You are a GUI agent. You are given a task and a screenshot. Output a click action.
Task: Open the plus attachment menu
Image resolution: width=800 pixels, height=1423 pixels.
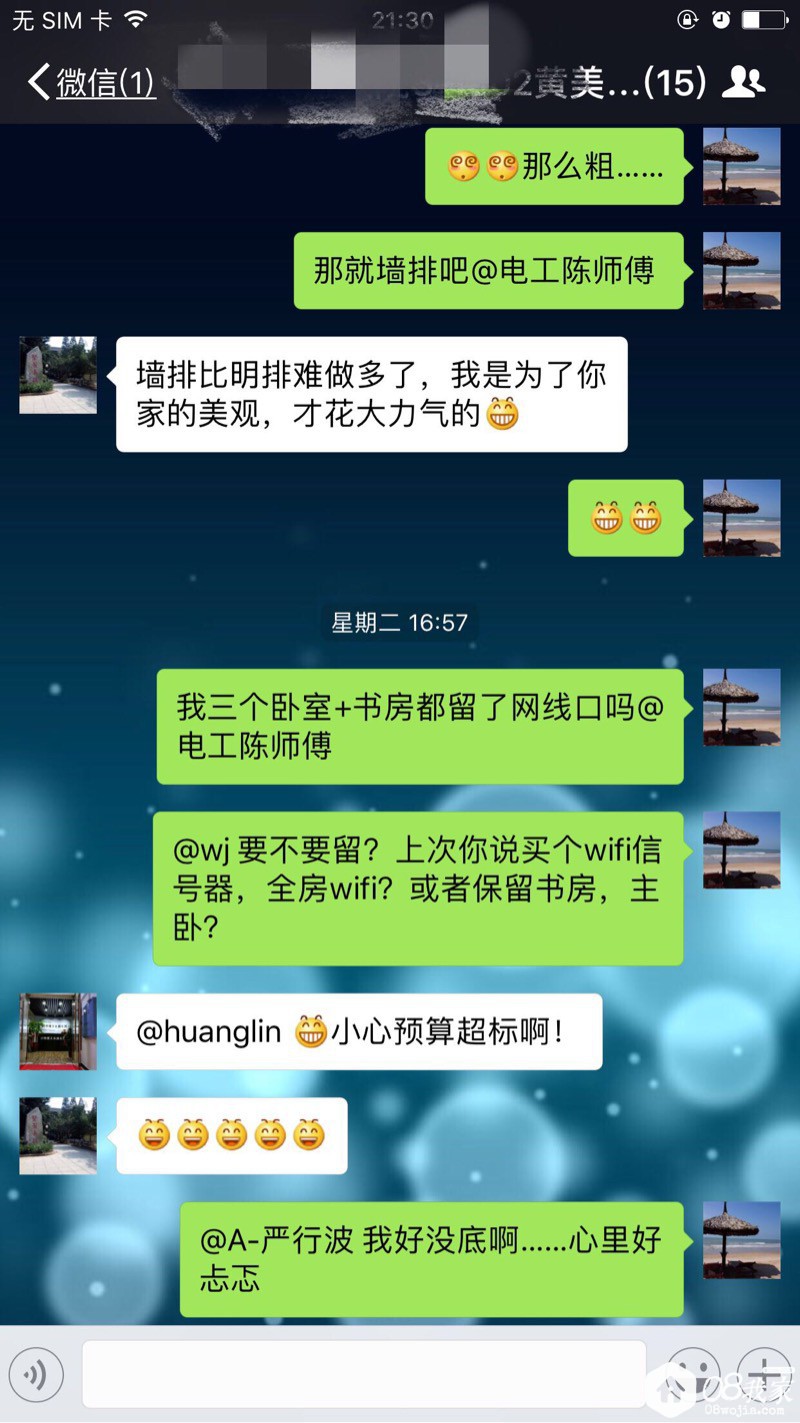(x=763, y=1375)
